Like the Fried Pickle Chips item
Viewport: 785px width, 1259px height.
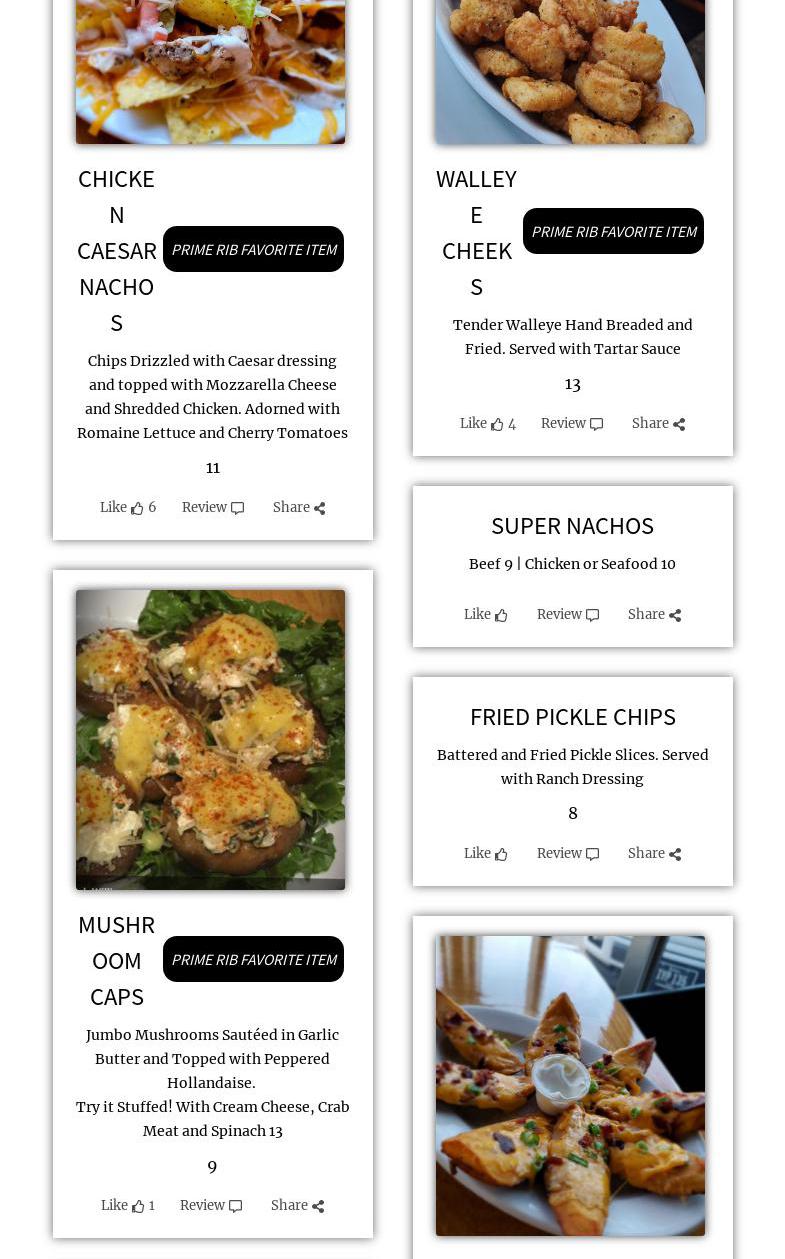pyautogui.click(x=485, y=854)
